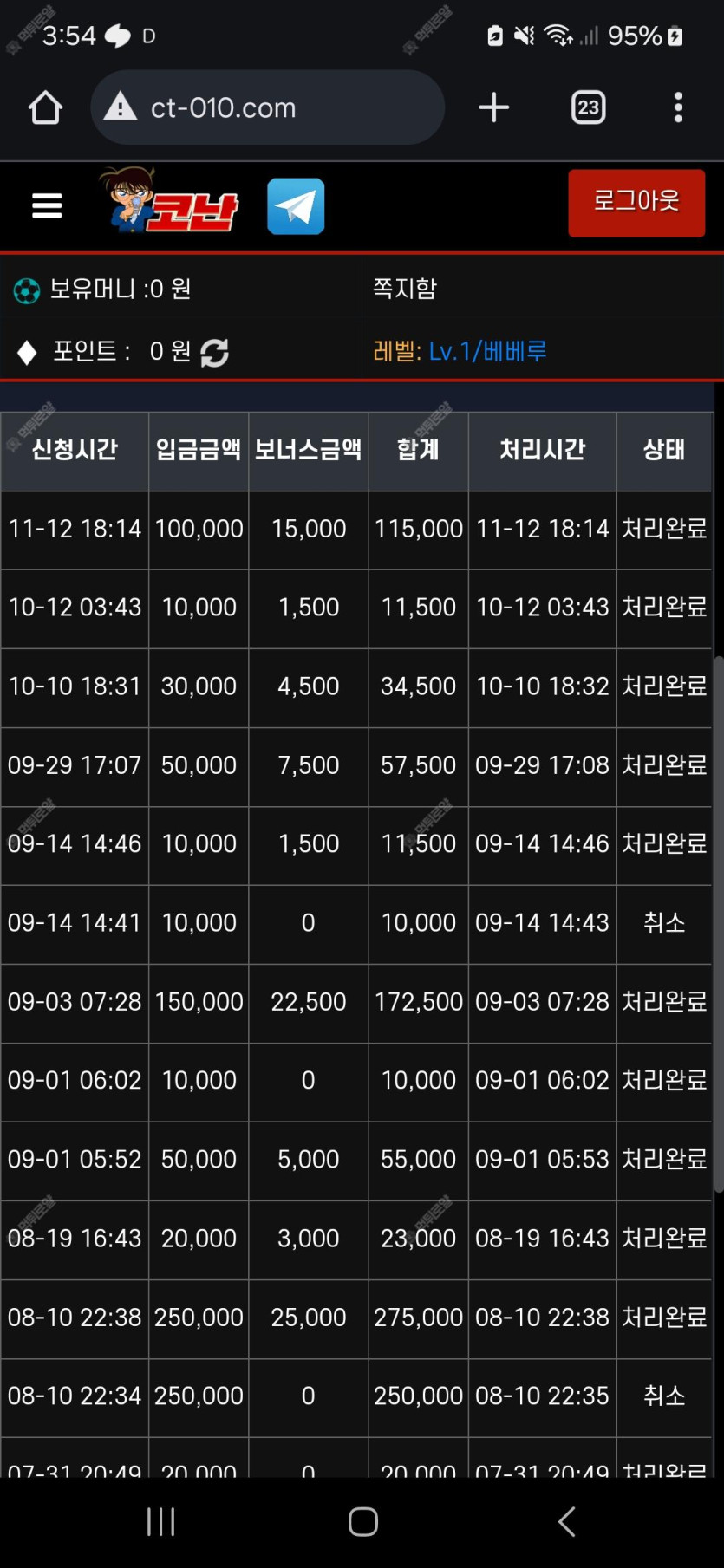This screenshot has height=1568, width=724.
Task: Open the tab switcher showing 23 tabs
Action: point(588,107)
